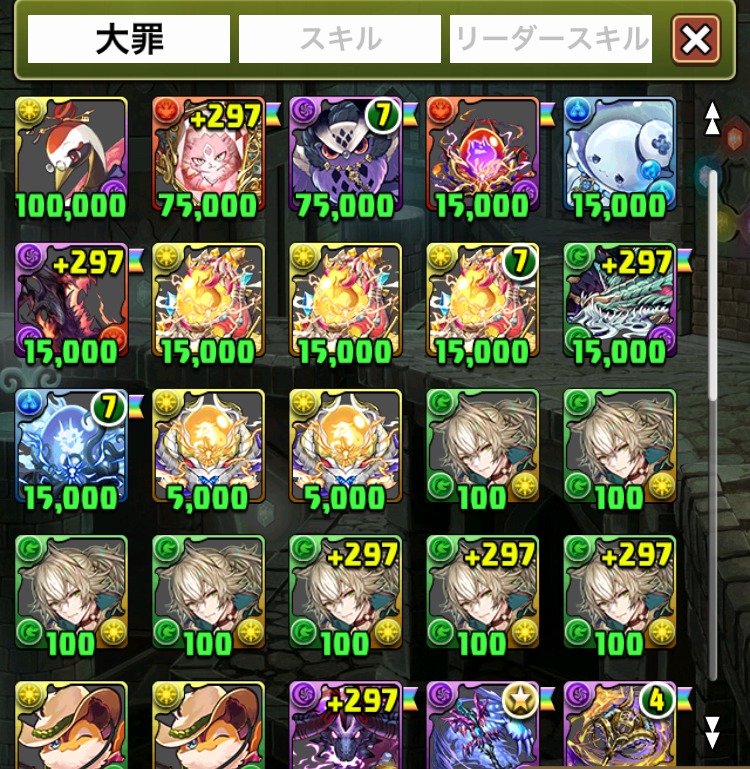The width and height of the screenshot is (750, 769).
Task: Close the monster list window
Action: 696,40
